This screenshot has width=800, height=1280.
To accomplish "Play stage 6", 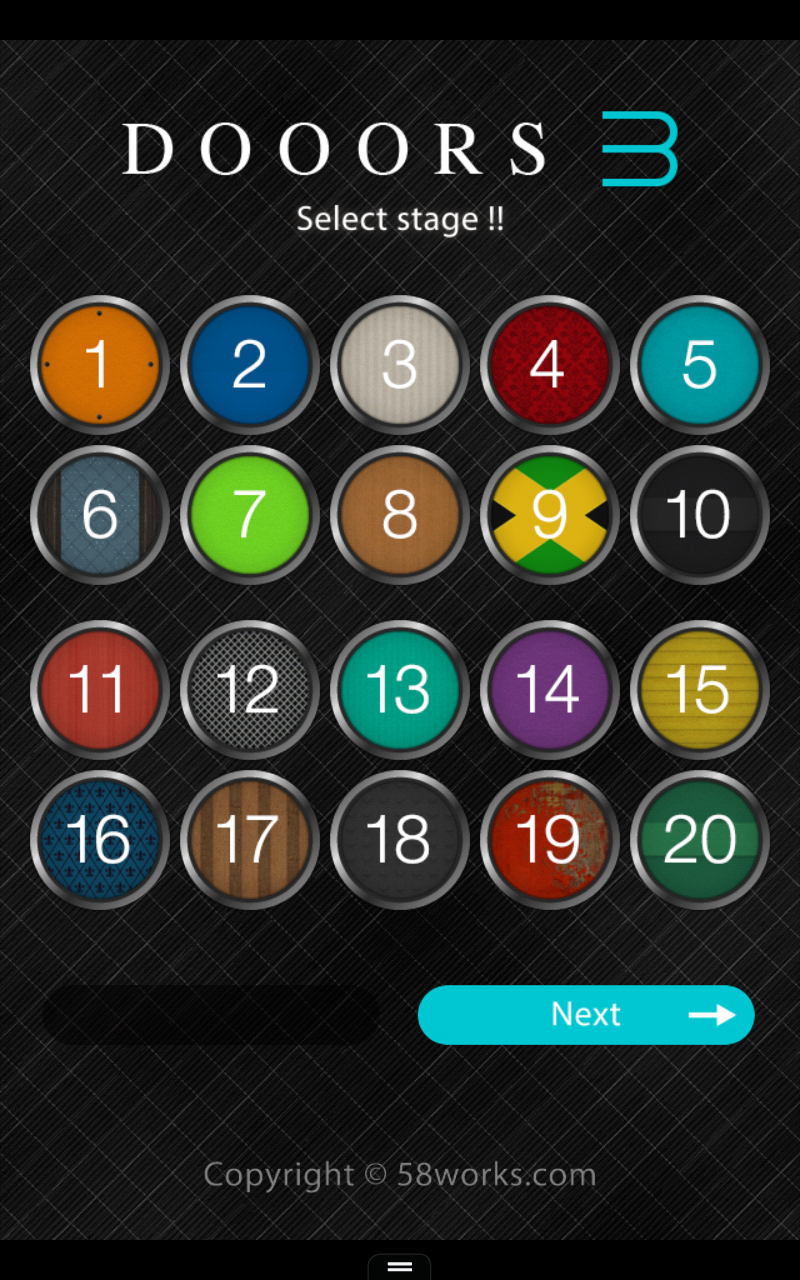I will click(100, 515).
